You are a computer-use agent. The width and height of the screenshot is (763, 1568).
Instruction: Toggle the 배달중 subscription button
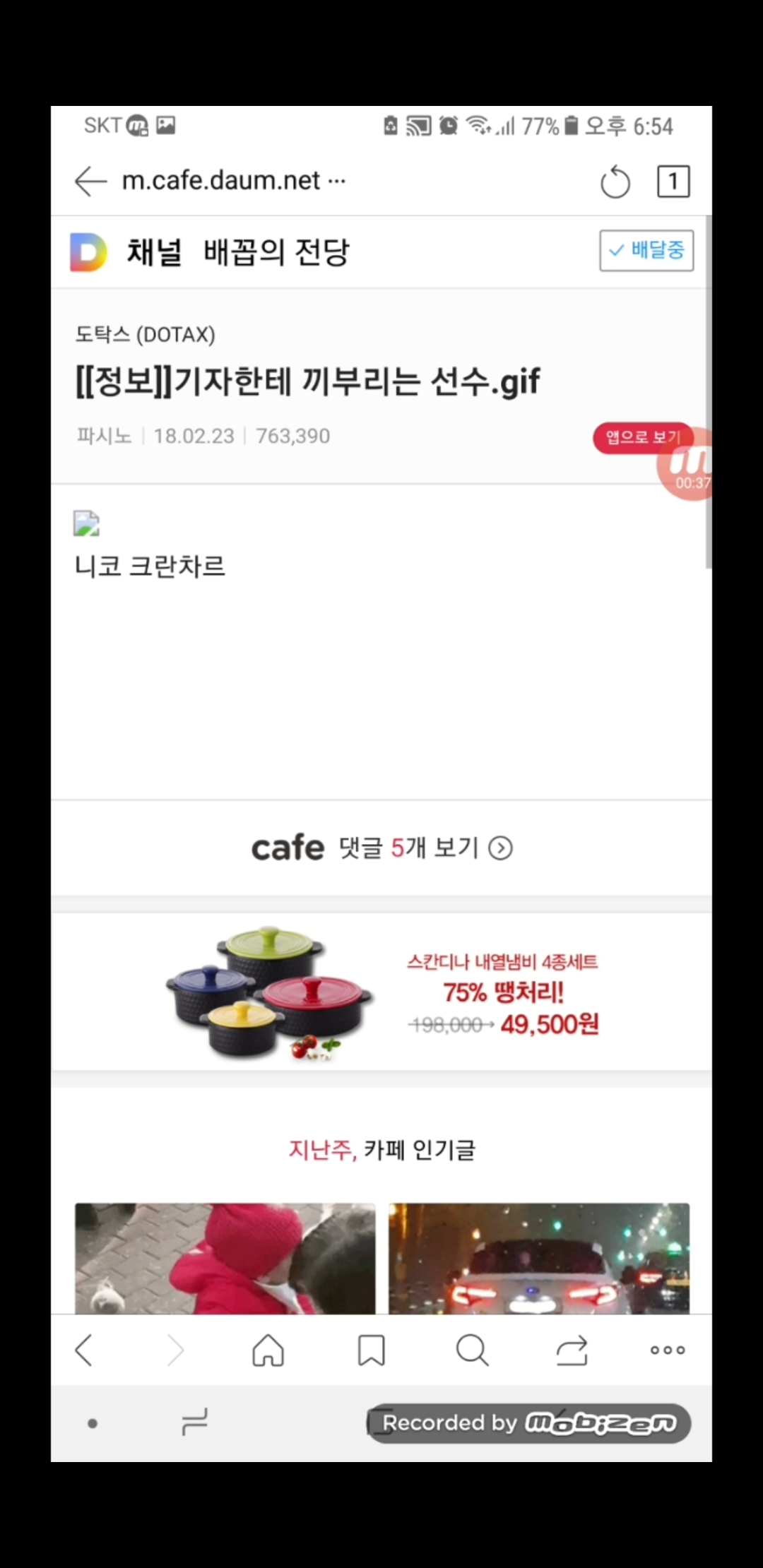tap(646, 250)
